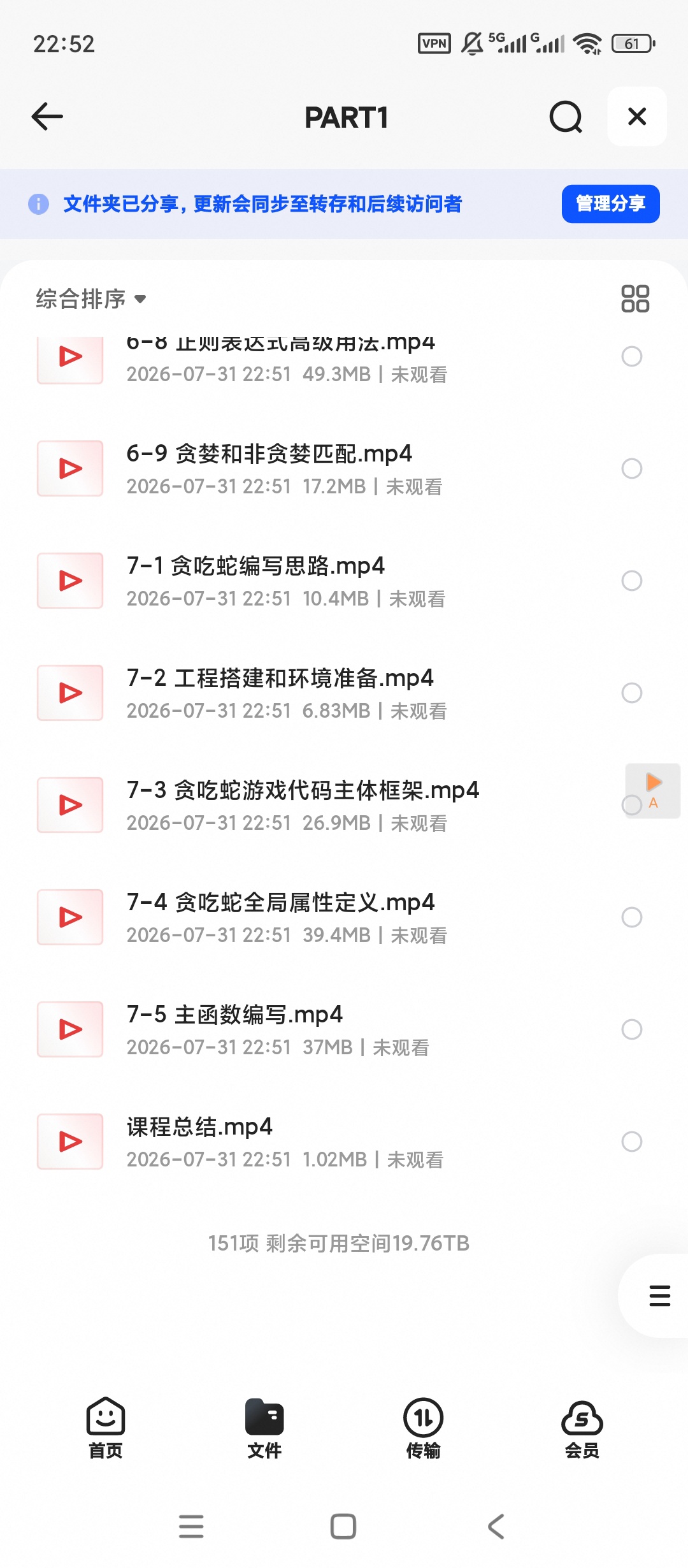The height and width of the screenshot is (1568, 688).
Task: Open the 会员 tab
Action: [582, 1428]
